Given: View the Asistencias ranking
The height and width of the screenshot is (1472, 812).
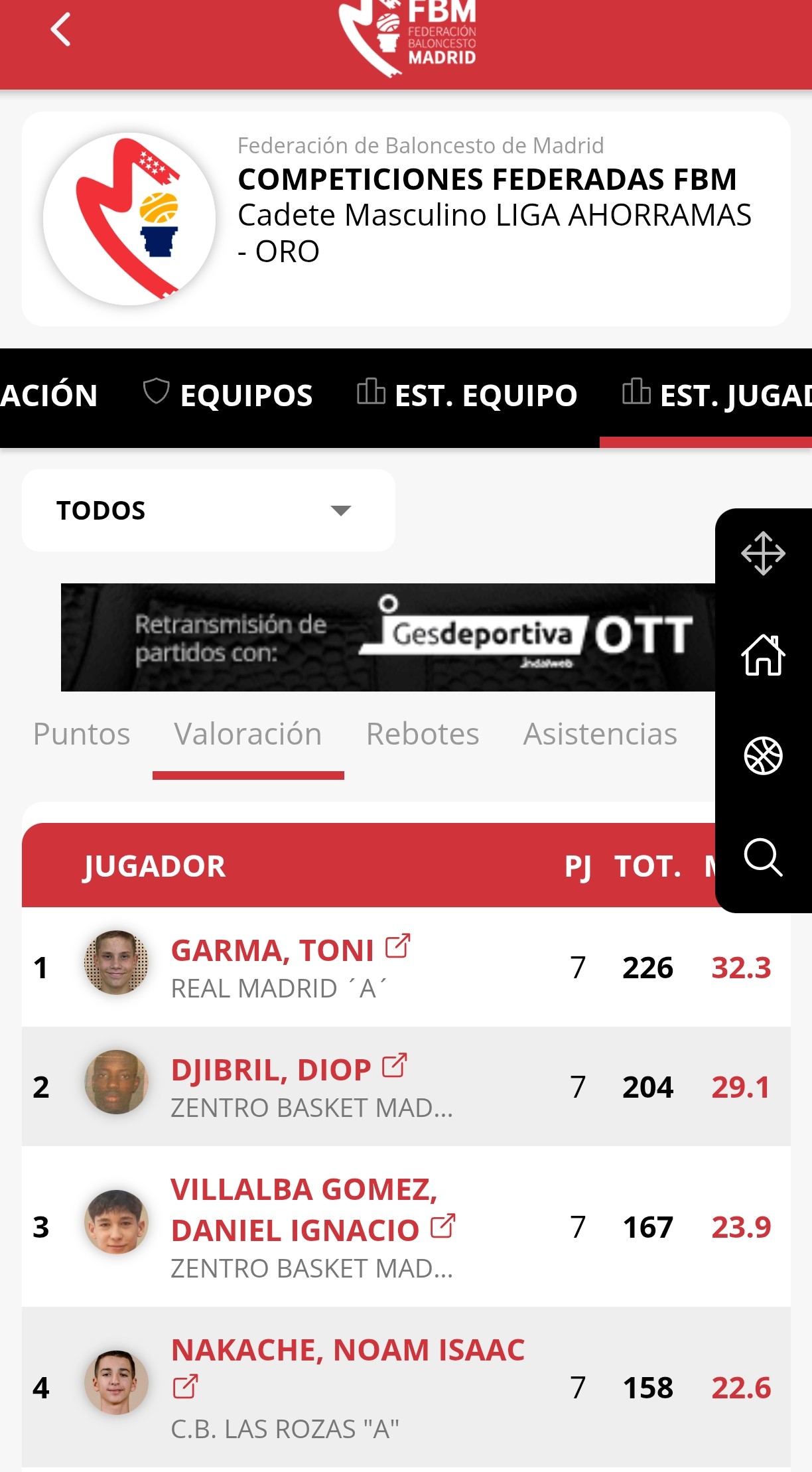Looking at the screenshot, I should pyautogui.click(x=600, y=734).
